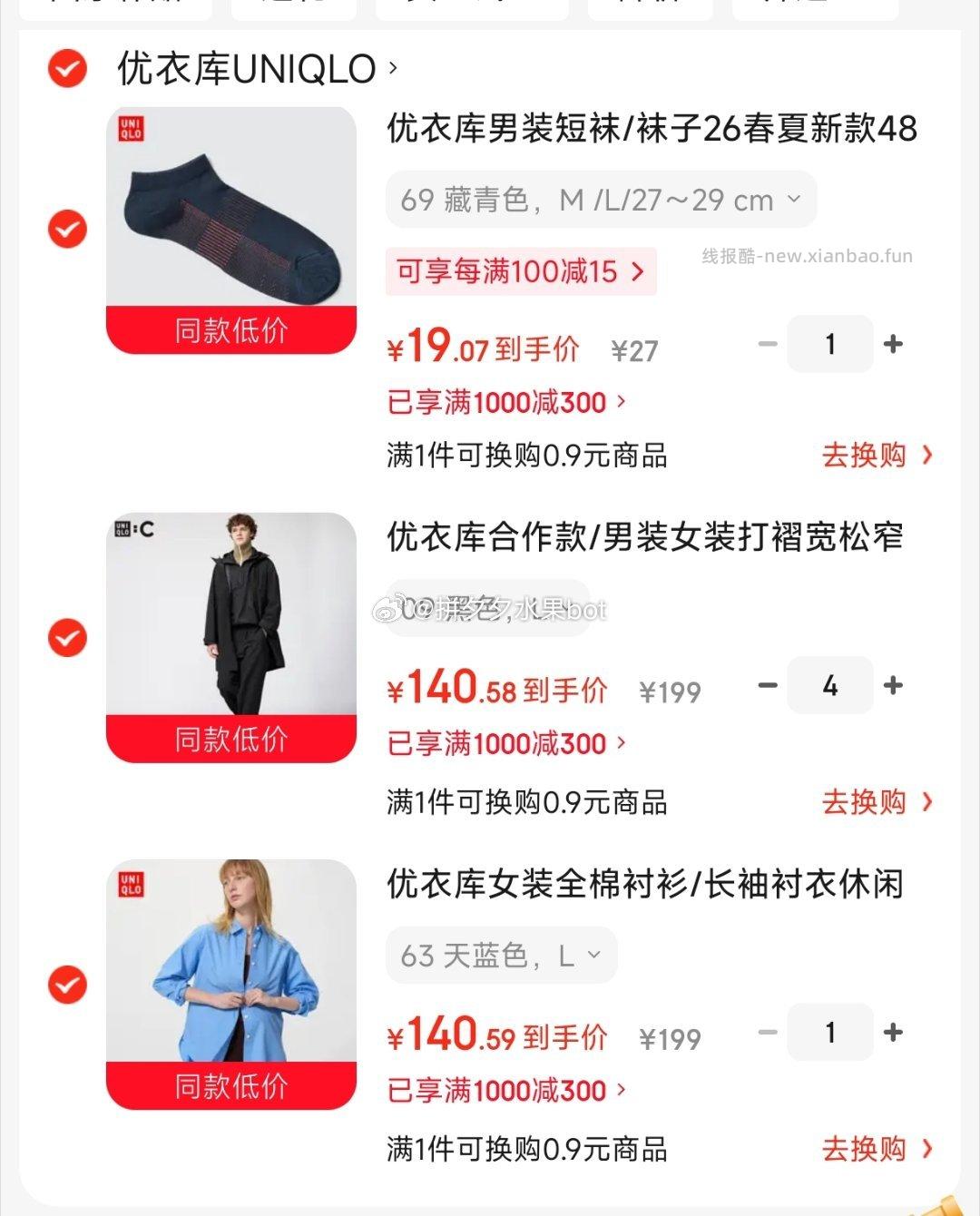Click the socks 满1件可换购0.9元商品 row
The width and height of the screenshot is (980, 1216).
(526, 456)
